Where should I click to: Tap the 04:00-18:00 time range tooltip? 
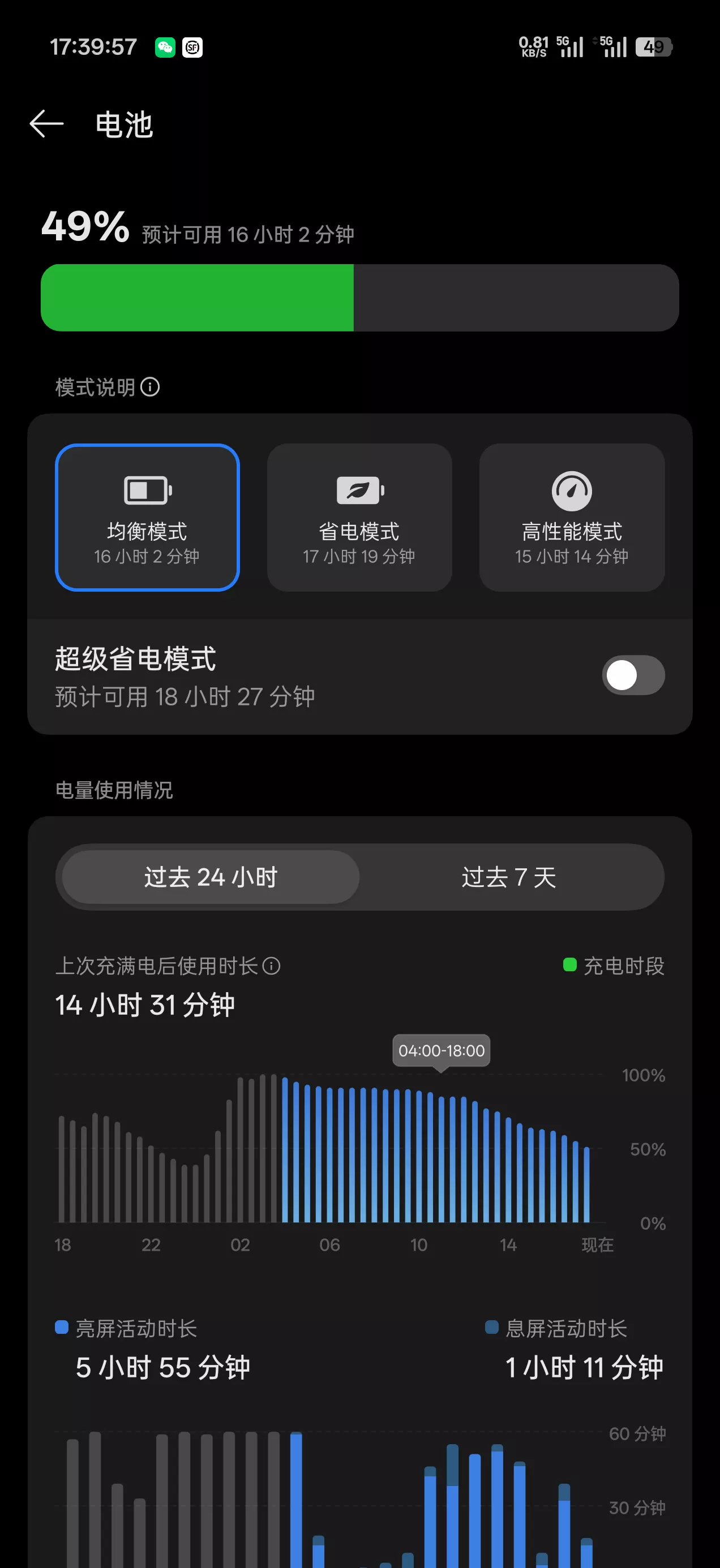point(440,1050)
